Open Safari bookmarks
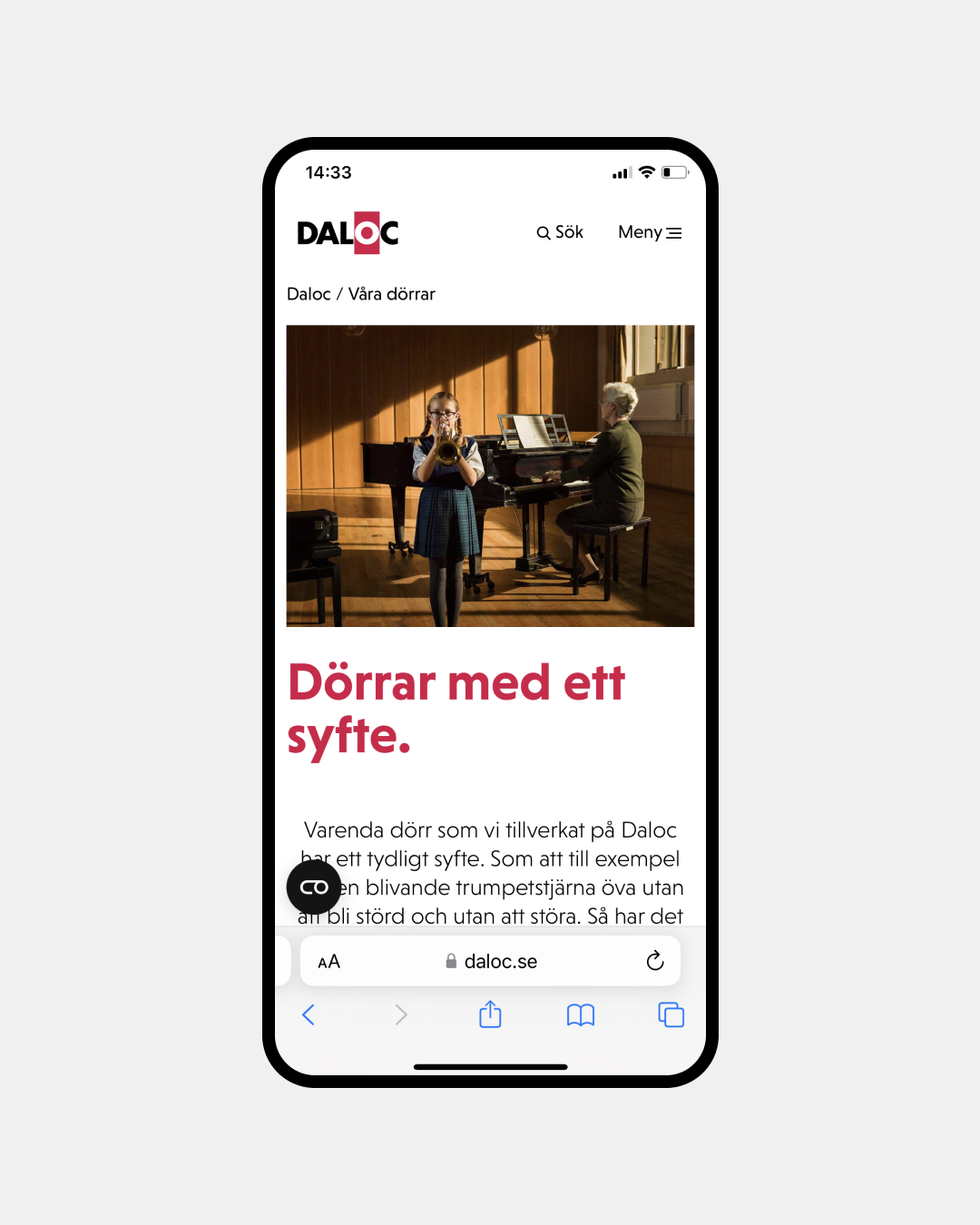This screenshot has width=980, height=1225. click(581, 1014)
